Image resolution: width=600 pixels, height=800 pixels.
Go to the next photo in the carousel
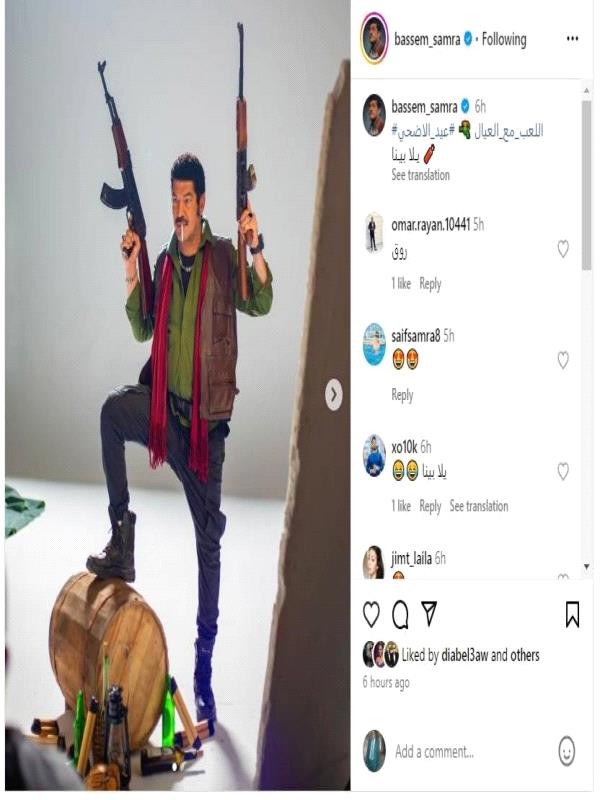pos(334,394)
